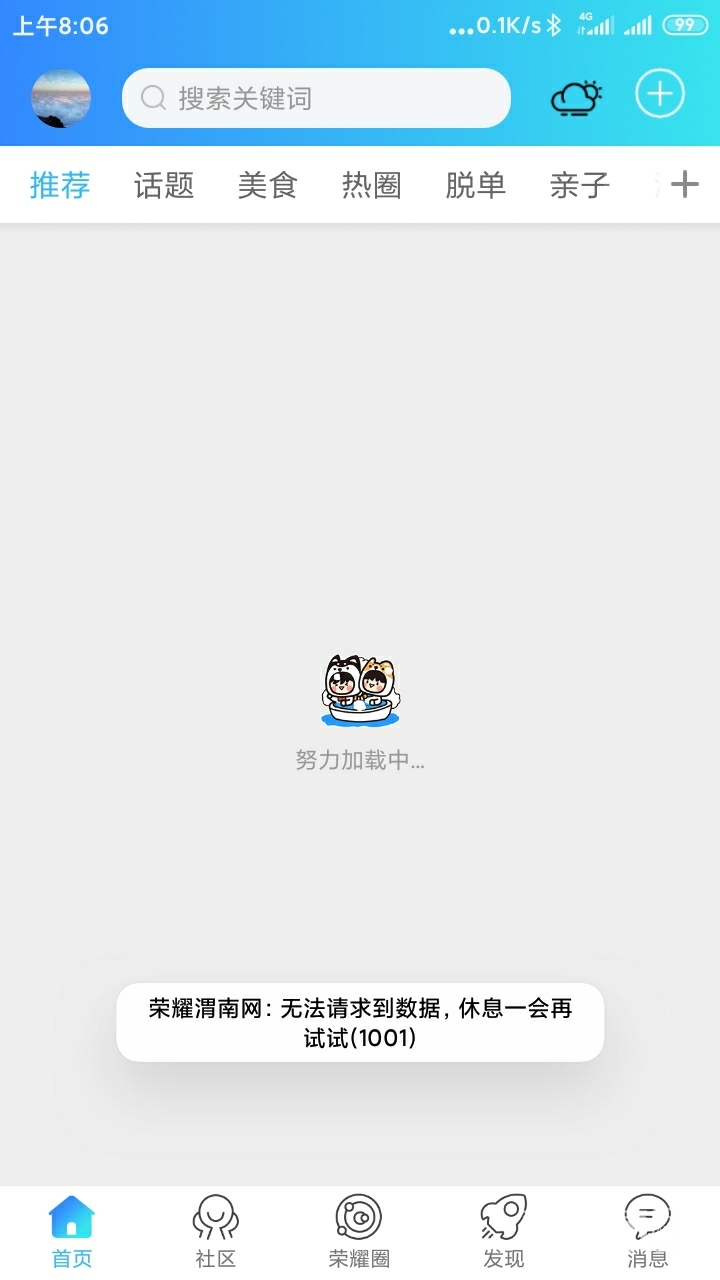
Task: Select the 美食 tab
Action: pyautogui.click(x=268, y=185)
